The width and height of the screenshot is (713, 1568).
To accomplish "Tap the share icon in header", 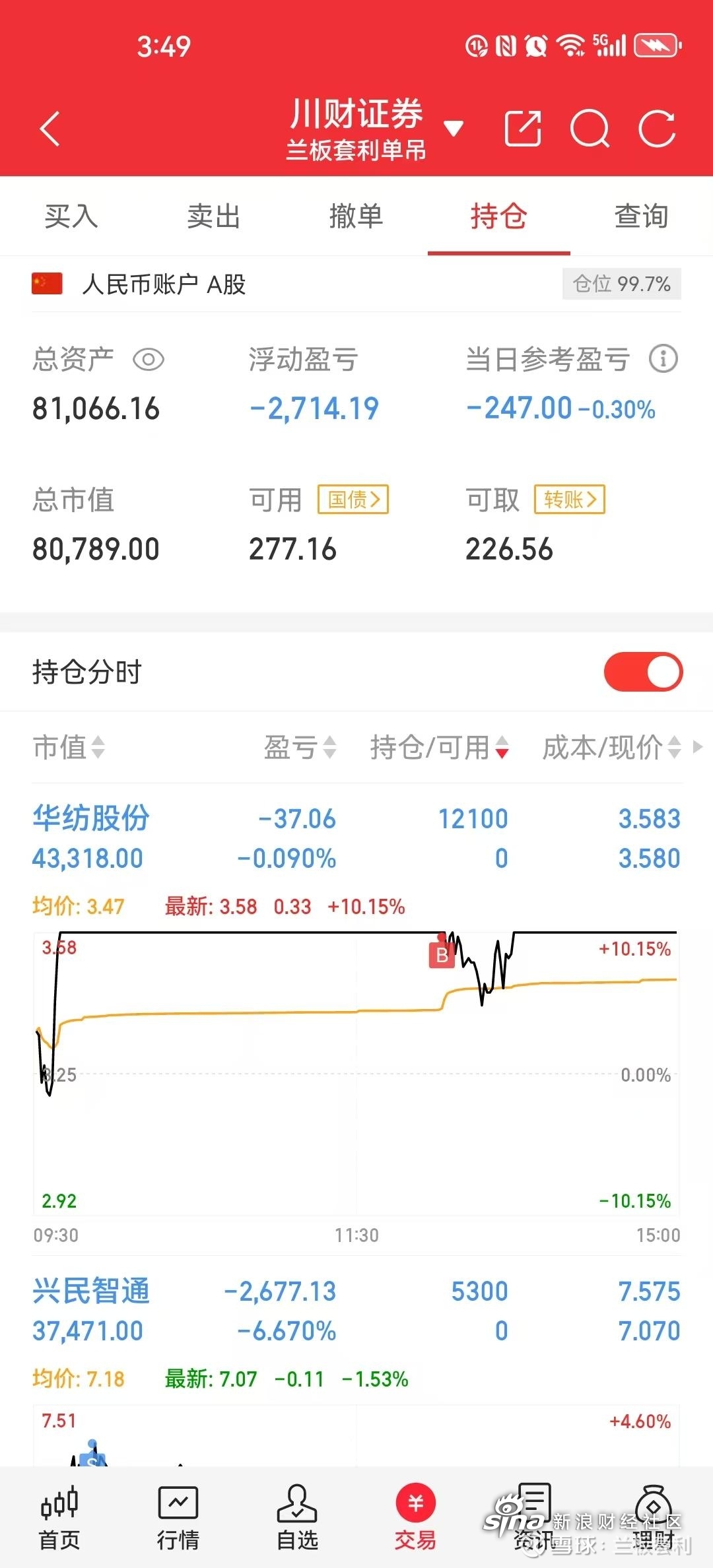I will (x=523, y=128).
